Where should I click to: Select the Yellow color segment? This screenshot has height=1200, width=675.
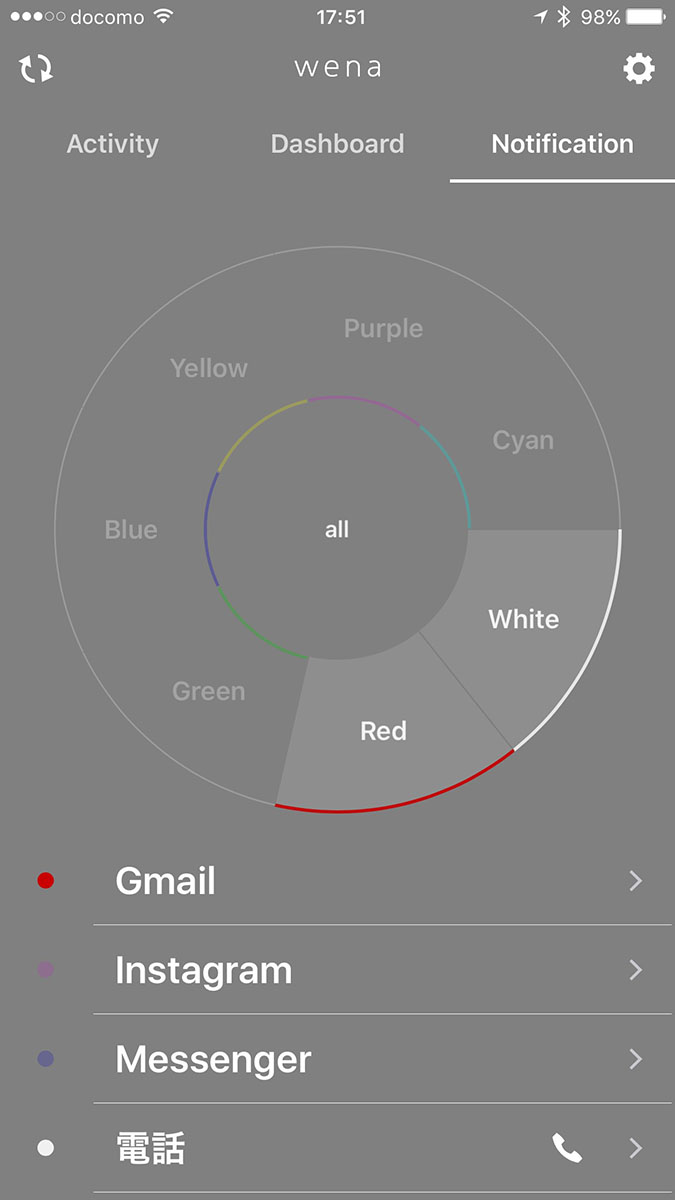click(209, 369)
